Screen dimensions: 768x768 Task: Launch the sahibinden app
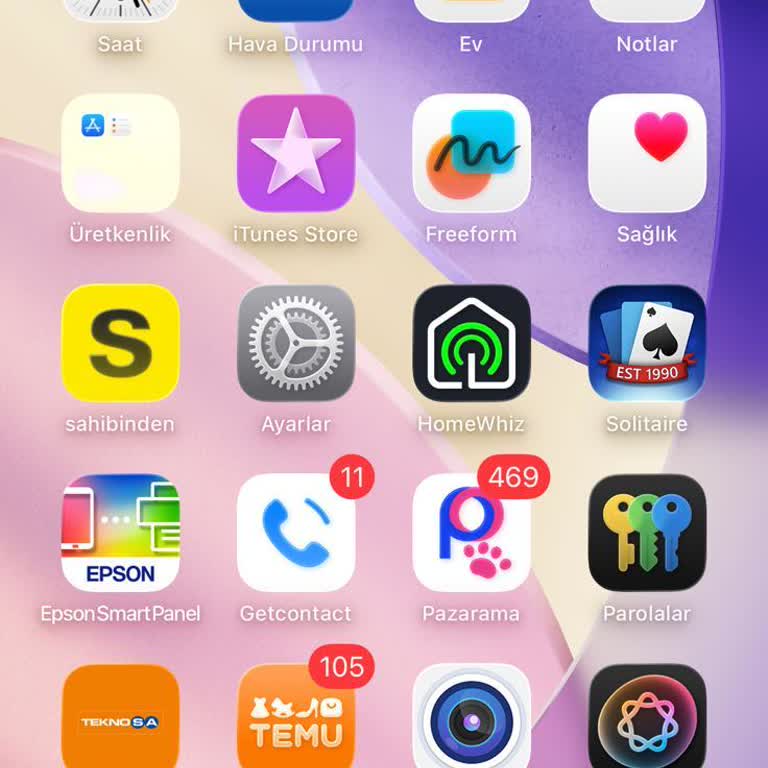120,343
